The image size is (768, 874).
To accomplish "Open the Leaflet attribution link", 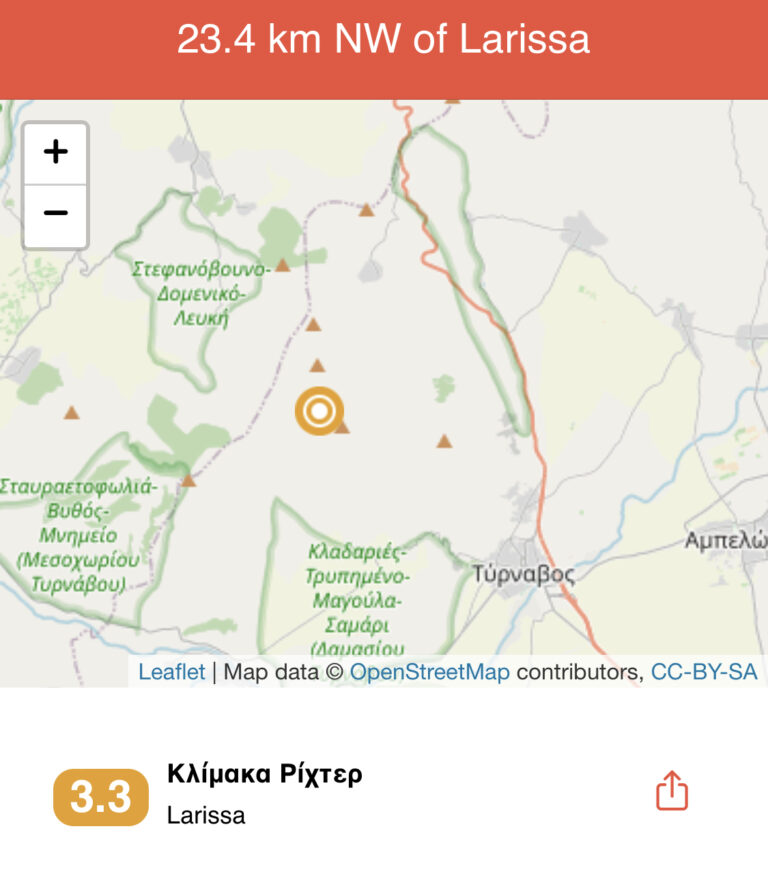I will tap(171, 672).
